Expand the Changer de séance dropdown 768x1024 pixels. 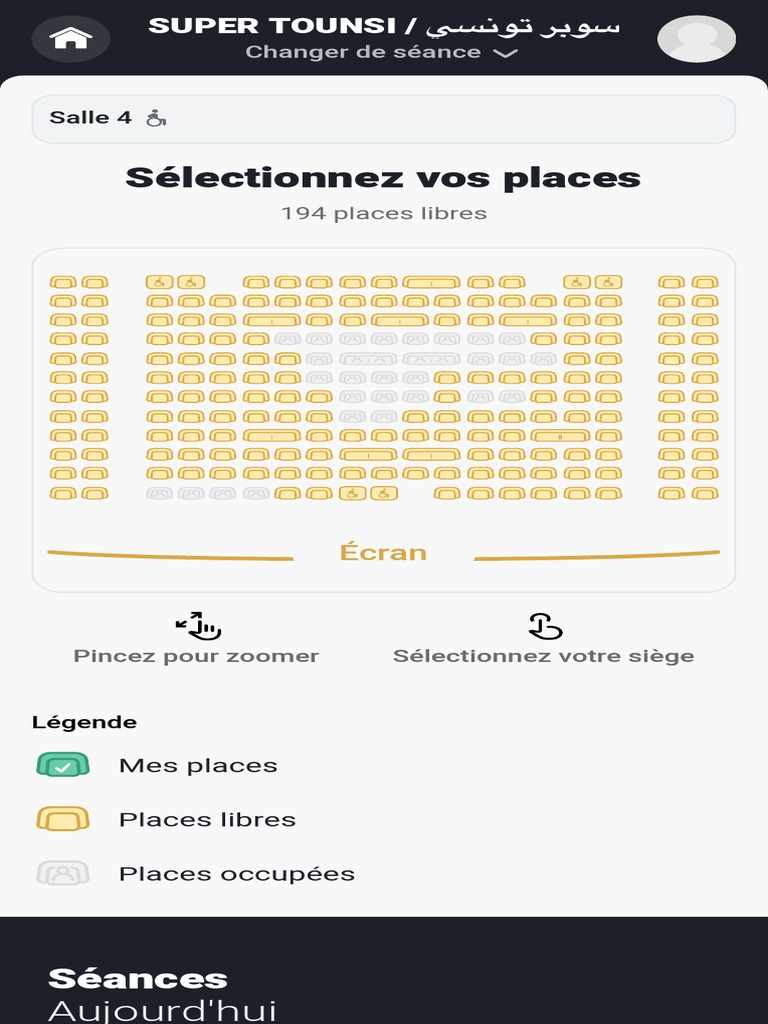click(382, 52)
